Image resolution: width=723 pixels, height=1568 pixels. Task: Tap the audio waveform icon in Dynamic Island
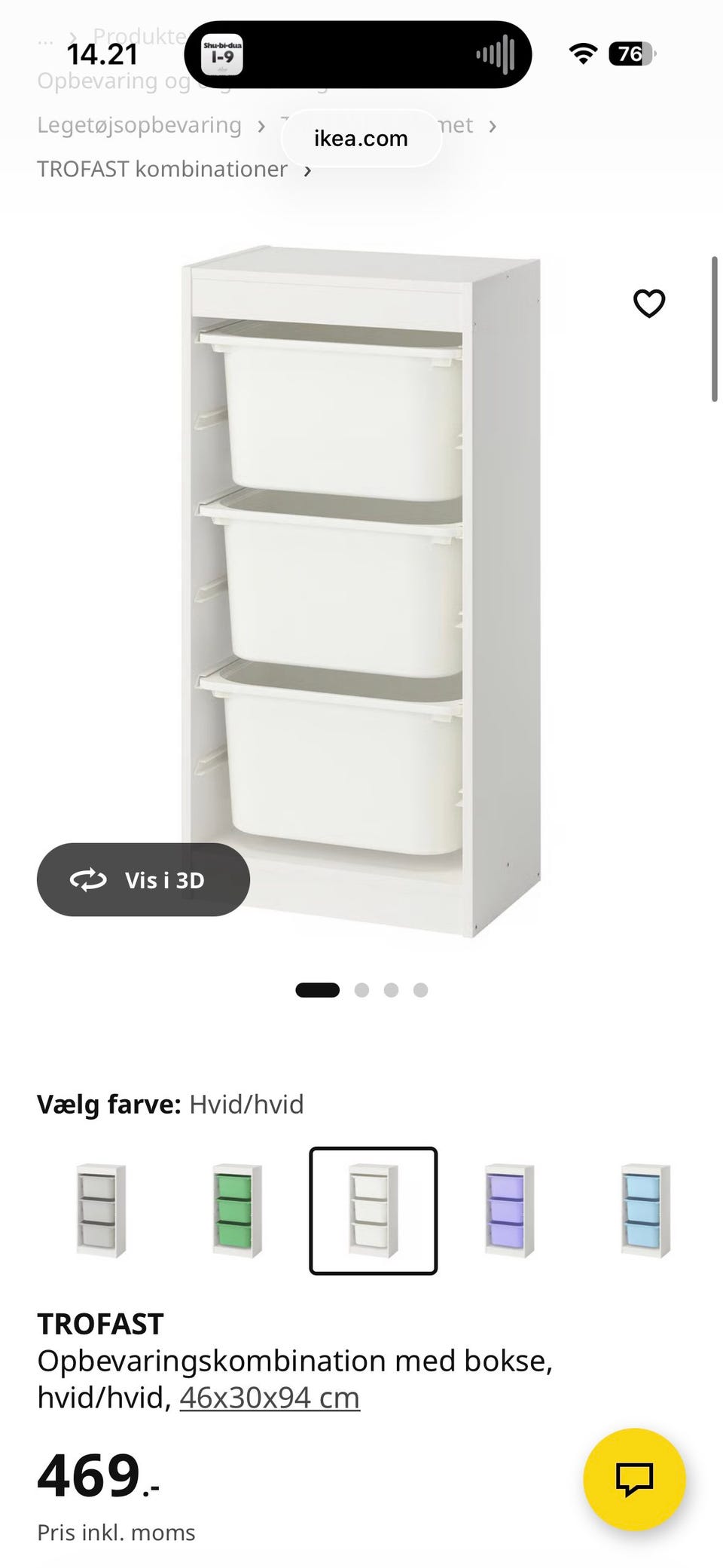point(495,53)
